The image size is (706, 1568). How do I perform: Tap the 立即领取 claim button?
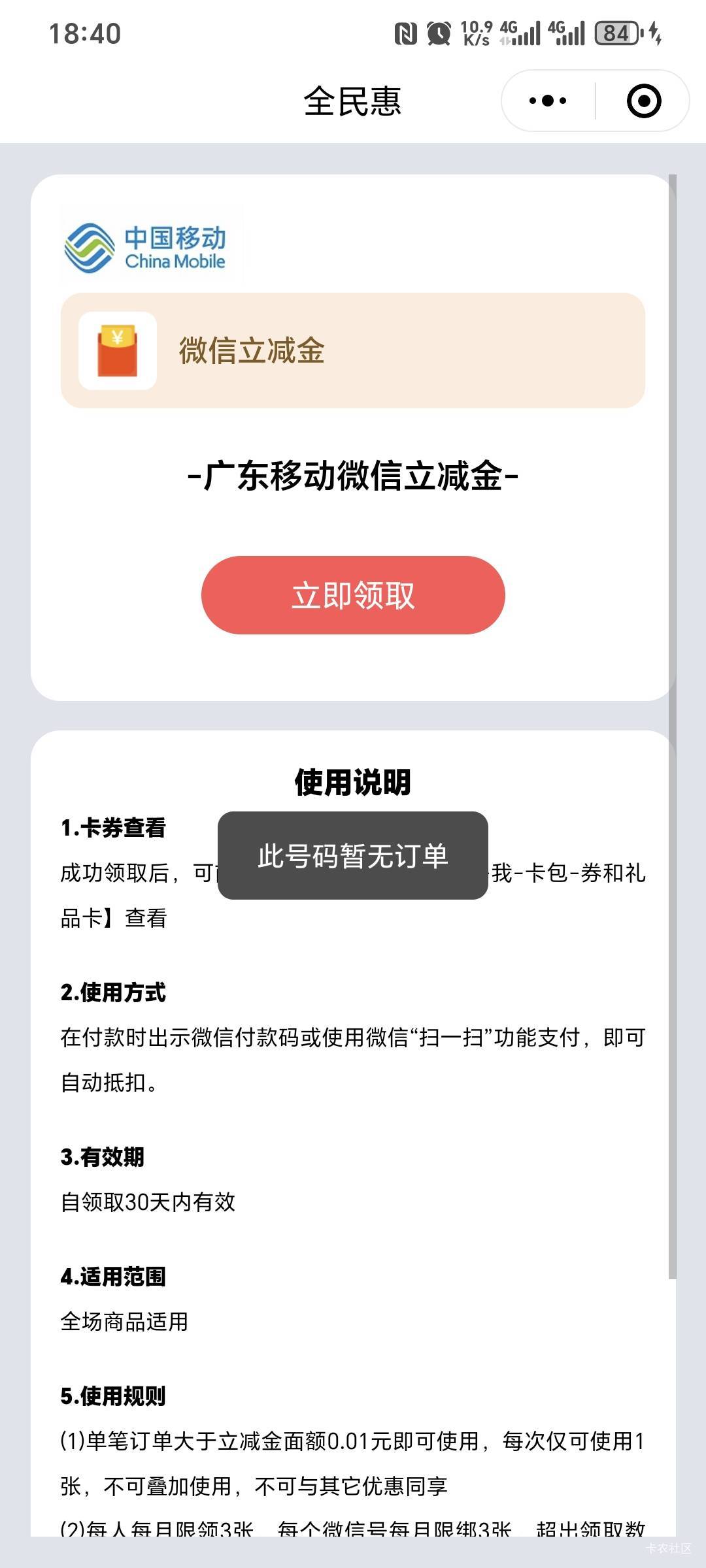tap(353, 595)
